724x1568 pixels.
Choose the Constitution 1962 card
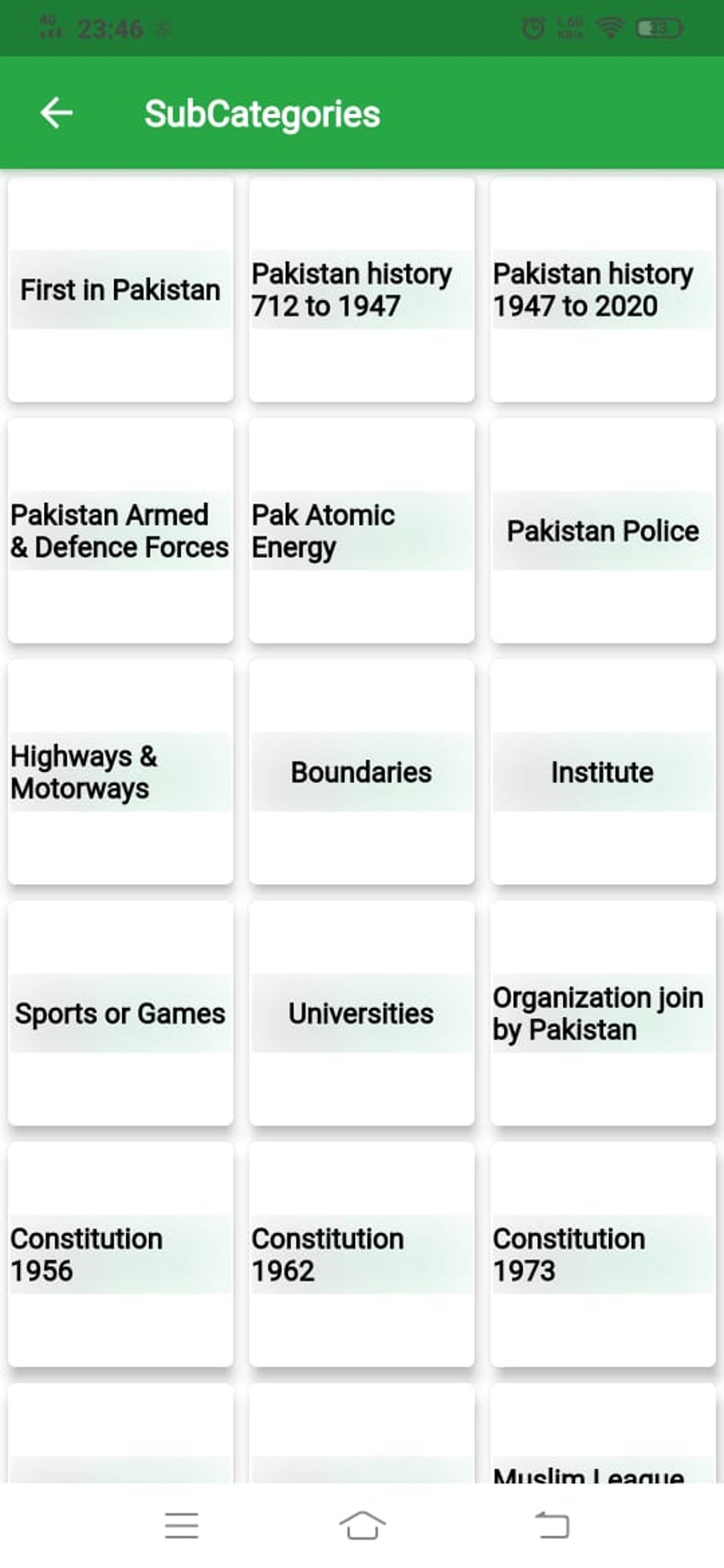(362, 1254)
